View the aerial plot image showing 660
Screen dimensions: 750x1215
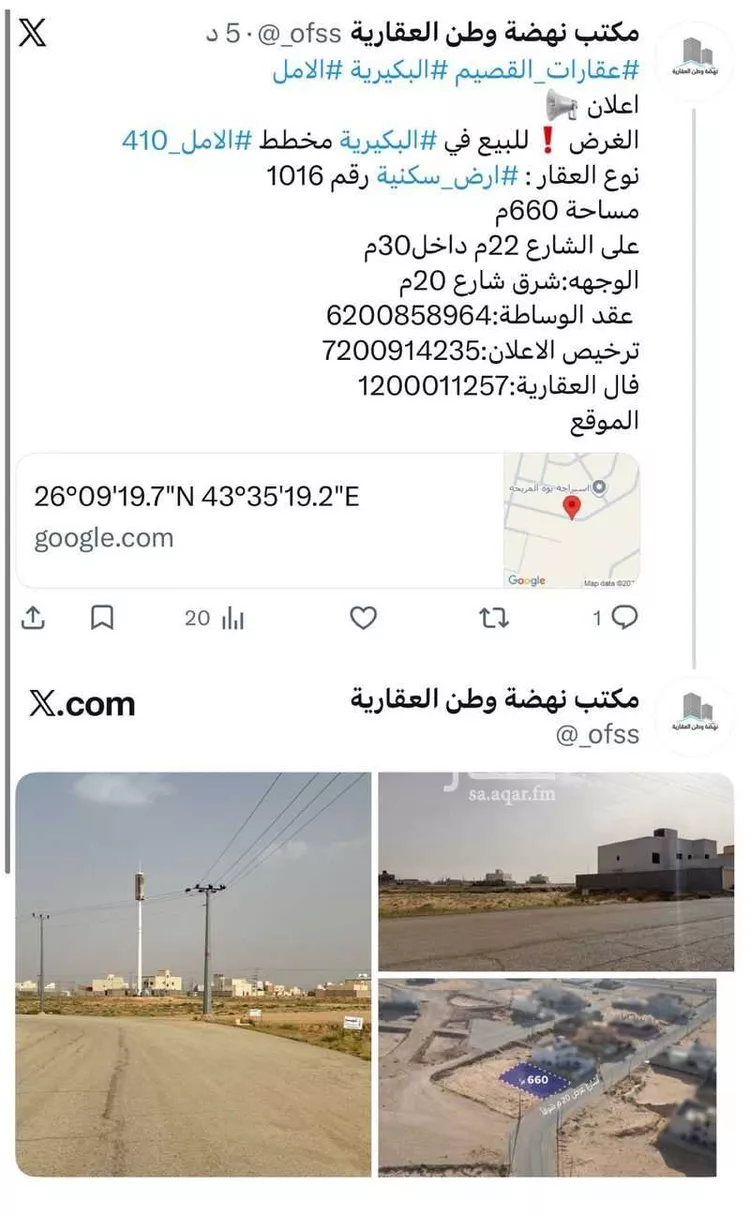click(557, 1080)
